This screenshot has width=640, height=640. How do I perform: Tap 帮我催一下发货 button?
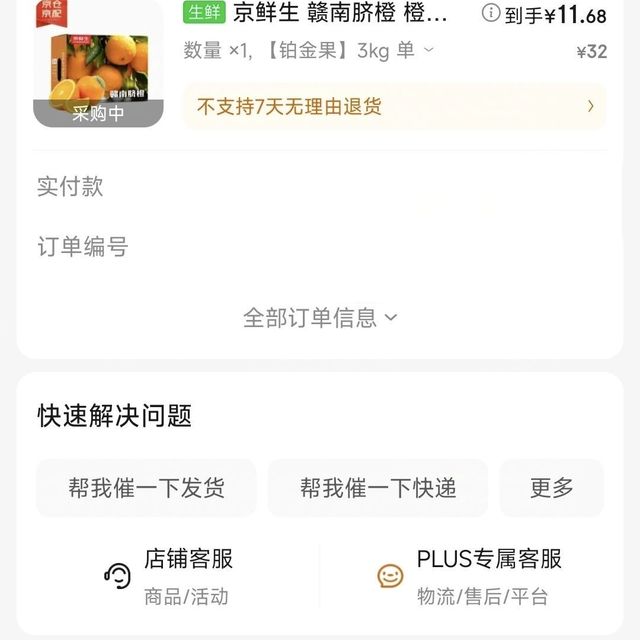[x=146, y=488]
